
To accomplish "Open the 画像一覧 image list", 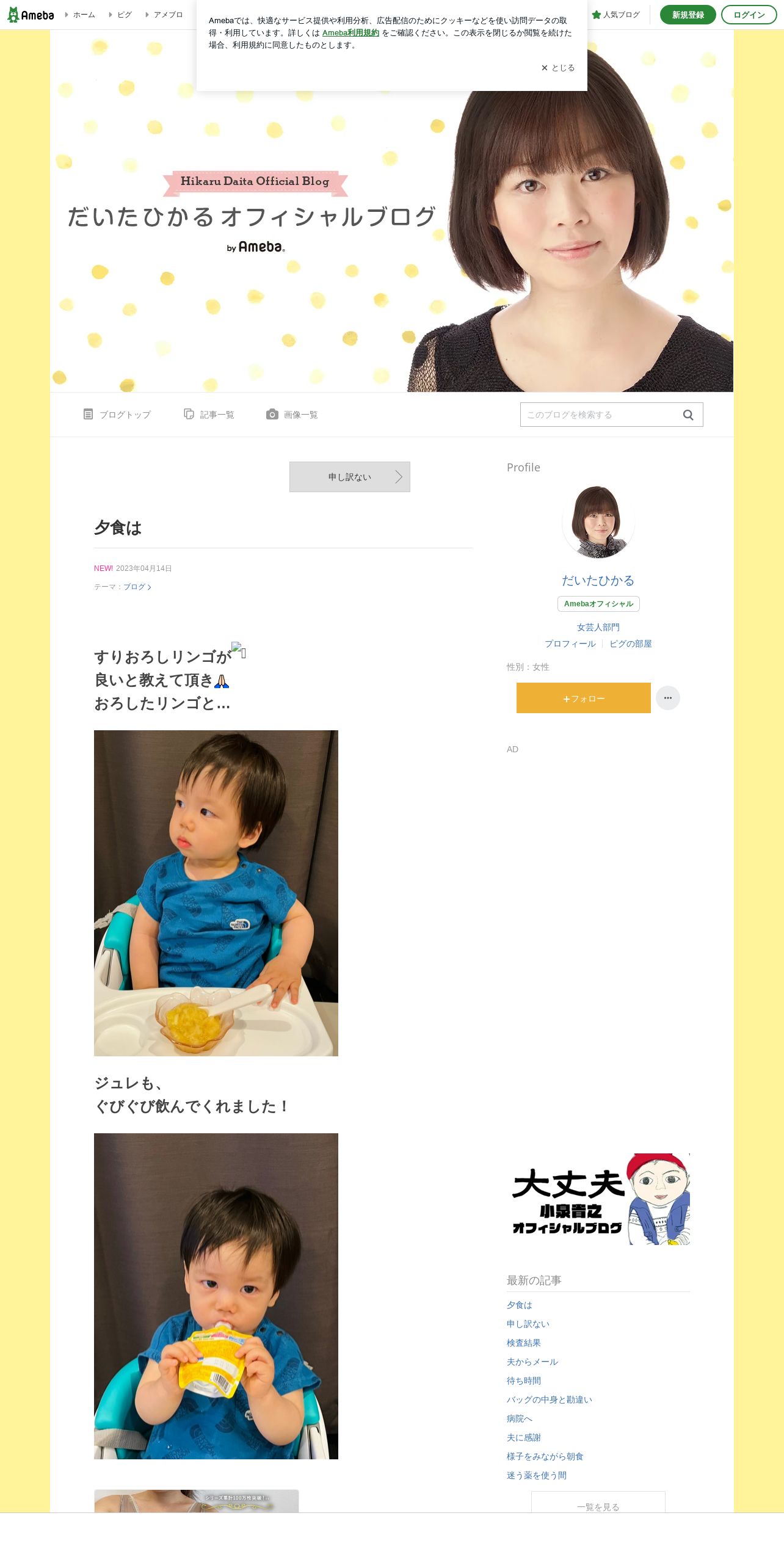I will coord(292,415).
